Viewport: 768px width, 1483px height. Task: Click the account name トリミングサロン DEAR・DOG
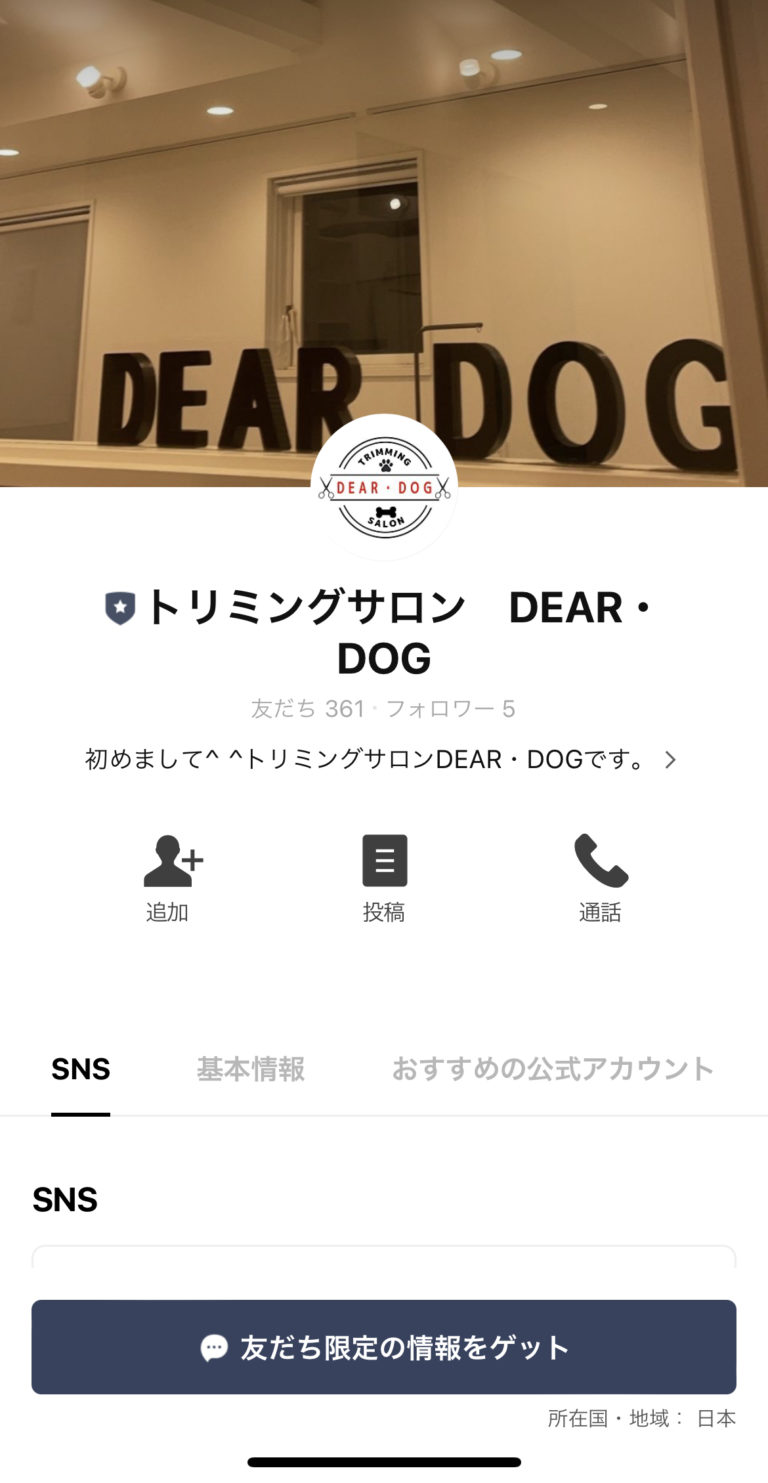[x=384, y=632]
